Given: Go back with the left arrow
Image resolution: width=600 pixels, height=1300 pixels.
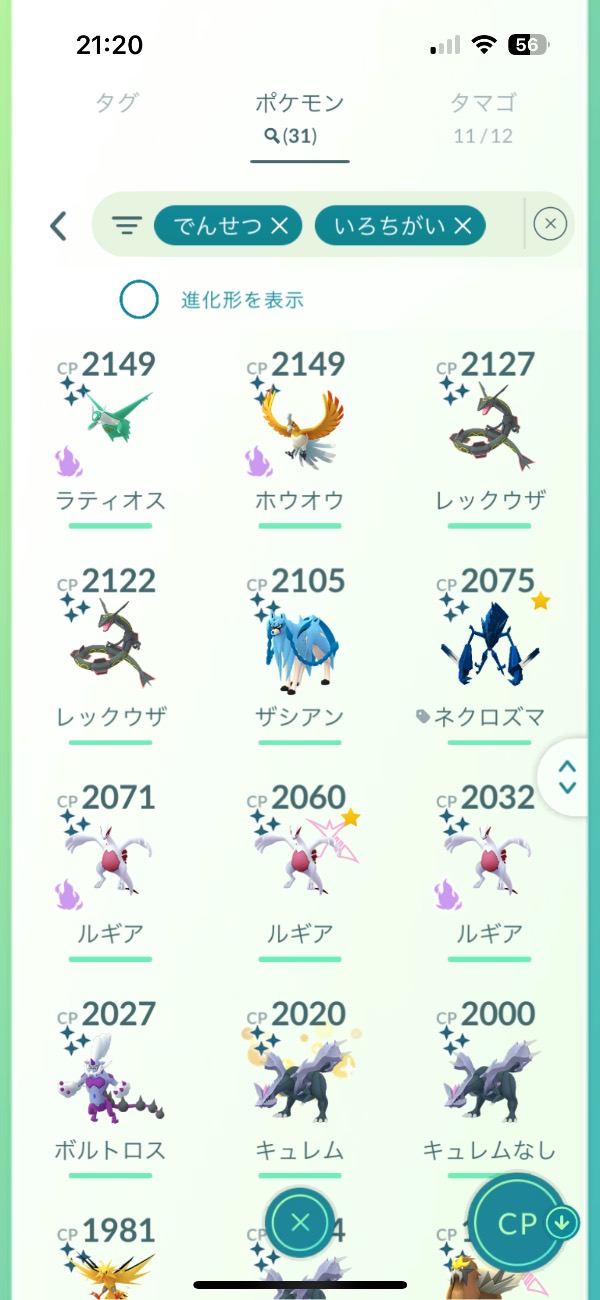Looking at the screenshot, I should tap(59, 226).
